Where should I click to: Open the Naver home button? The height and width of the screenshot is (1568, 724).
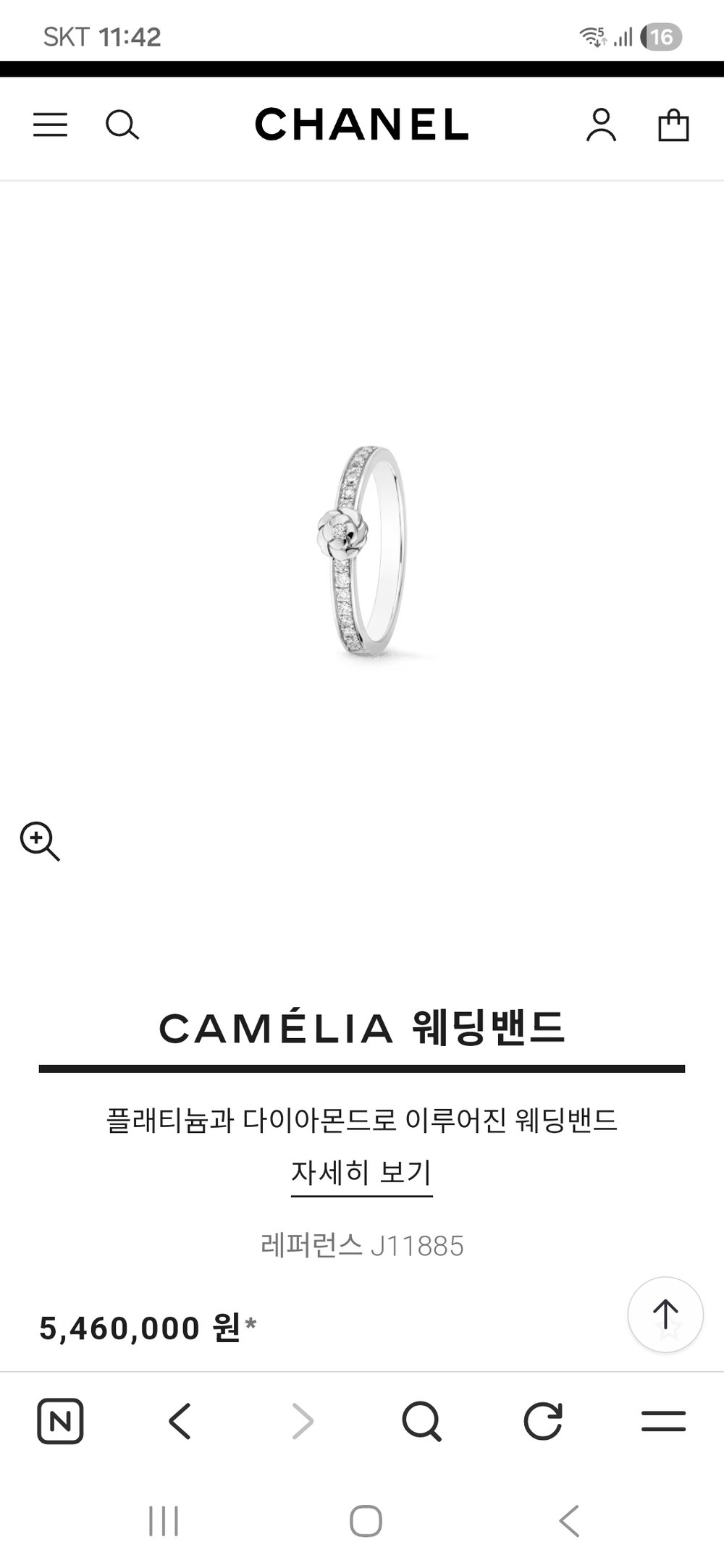pos(60,1421)
